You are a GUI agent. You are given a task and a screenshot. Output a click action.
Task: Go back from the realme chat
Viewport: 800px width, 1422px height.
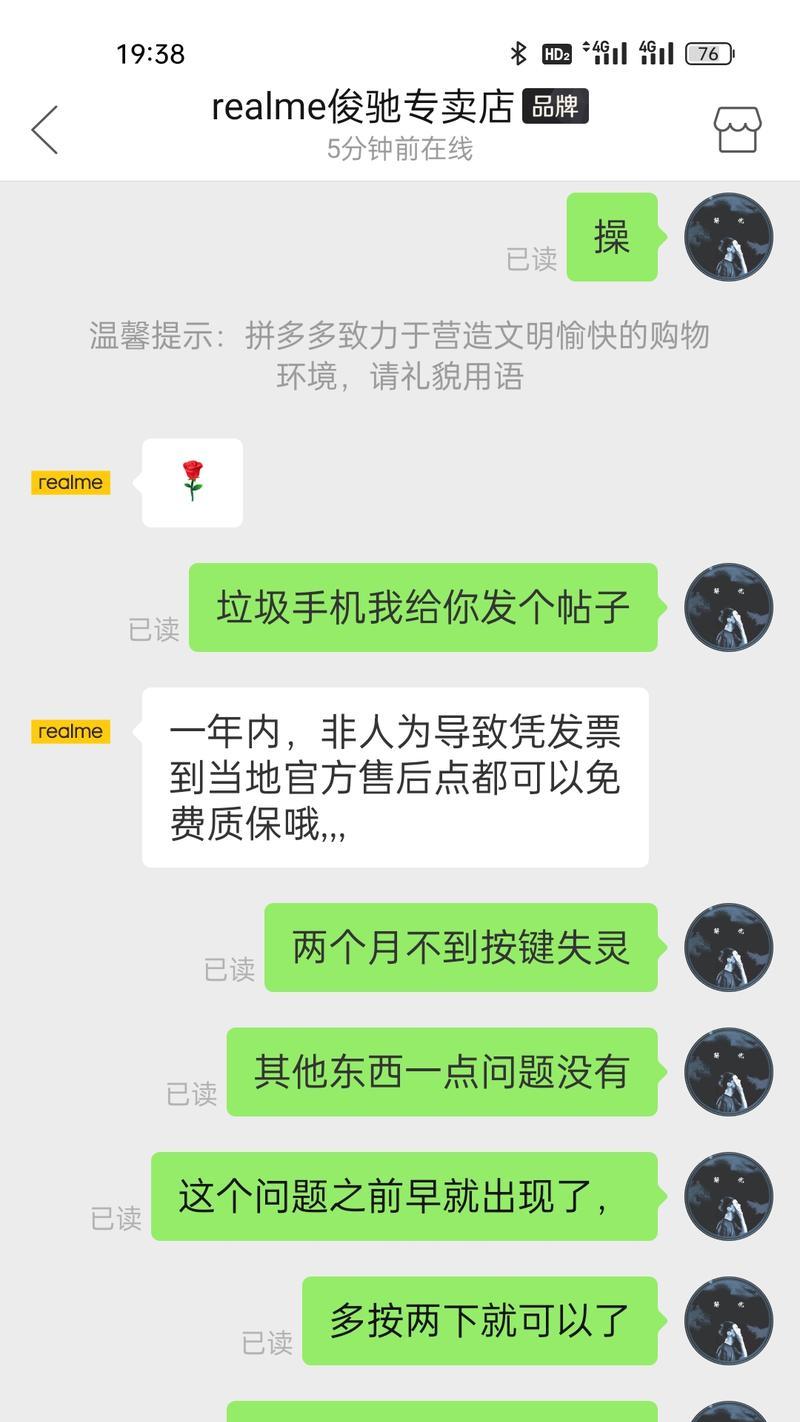[45, 130]
